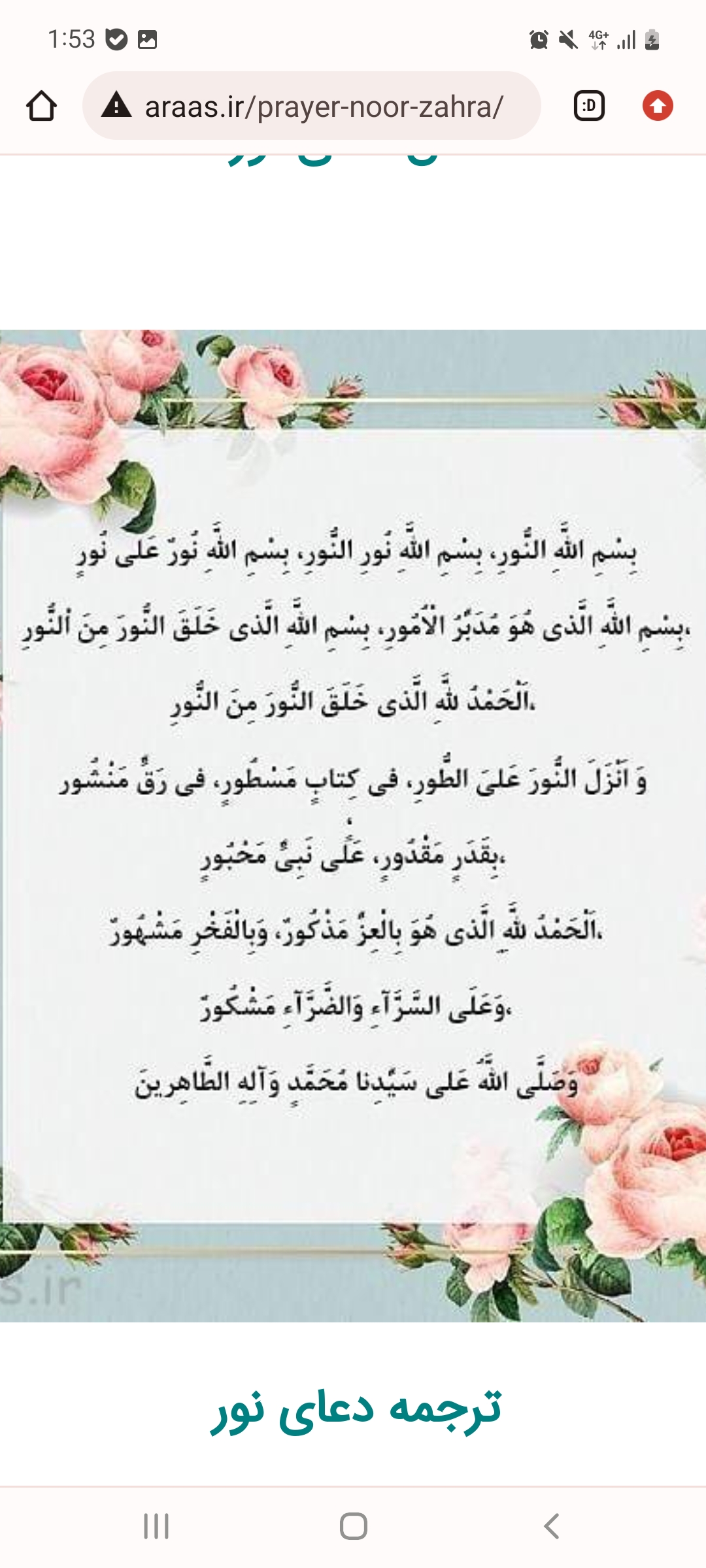Open the browser tab switcher
706x1568 pixels.
[588, 106]
